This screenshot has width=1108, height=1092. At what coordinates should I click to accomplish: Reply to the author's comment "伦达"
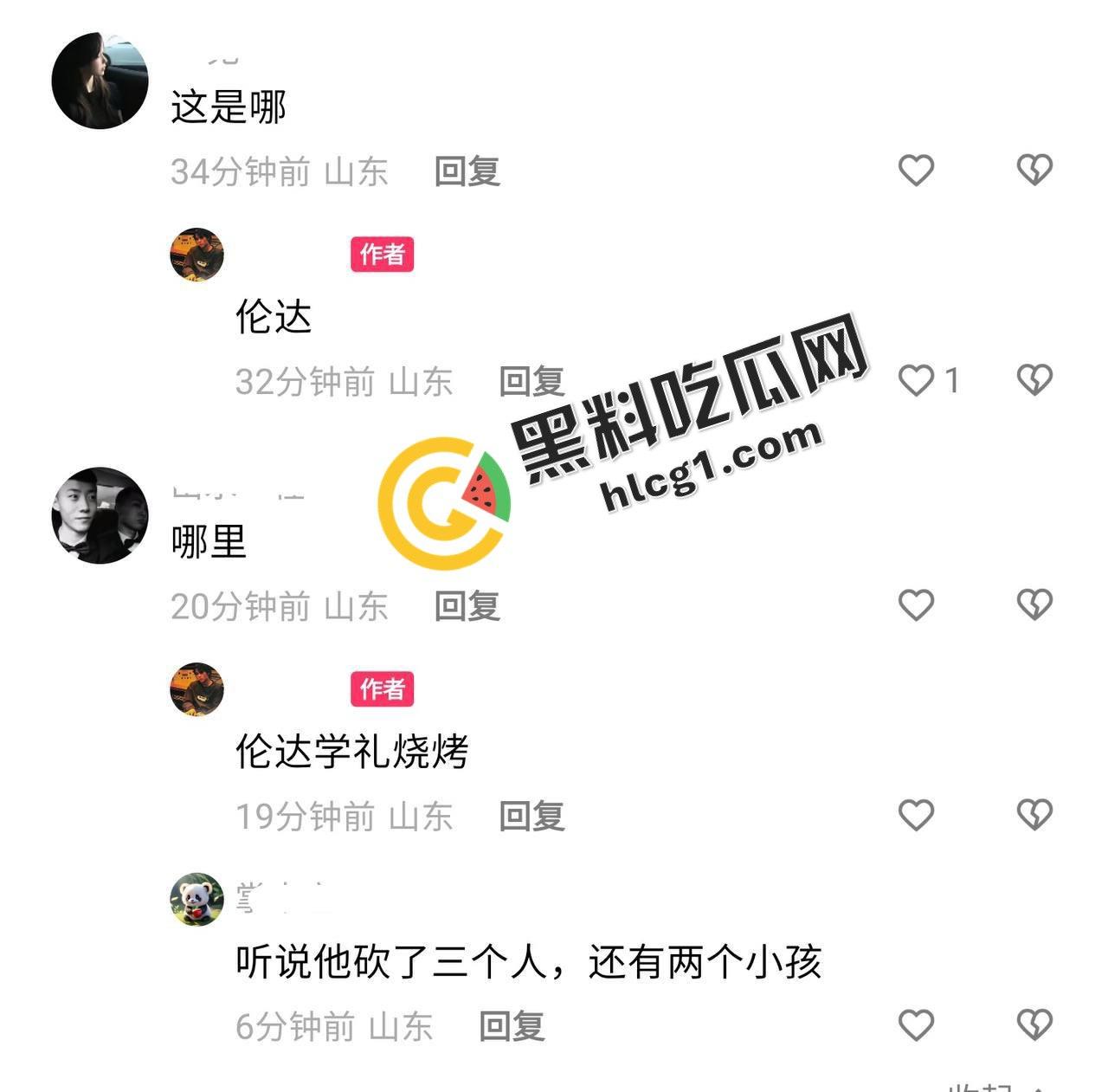[x=531, y=382]
